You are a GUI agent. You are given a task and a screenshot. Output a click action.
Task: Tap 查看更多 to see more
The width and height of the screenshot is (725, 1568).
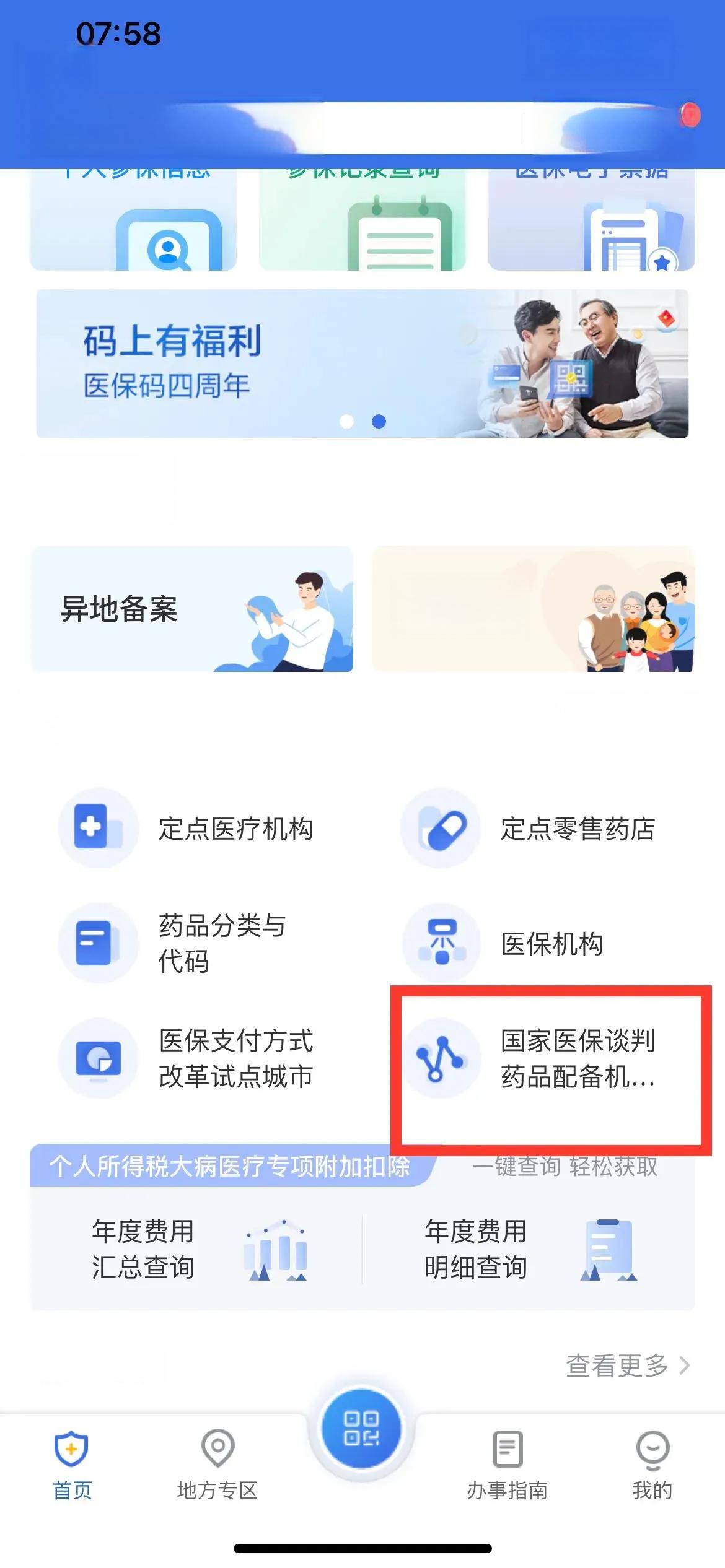[627, 1365]
